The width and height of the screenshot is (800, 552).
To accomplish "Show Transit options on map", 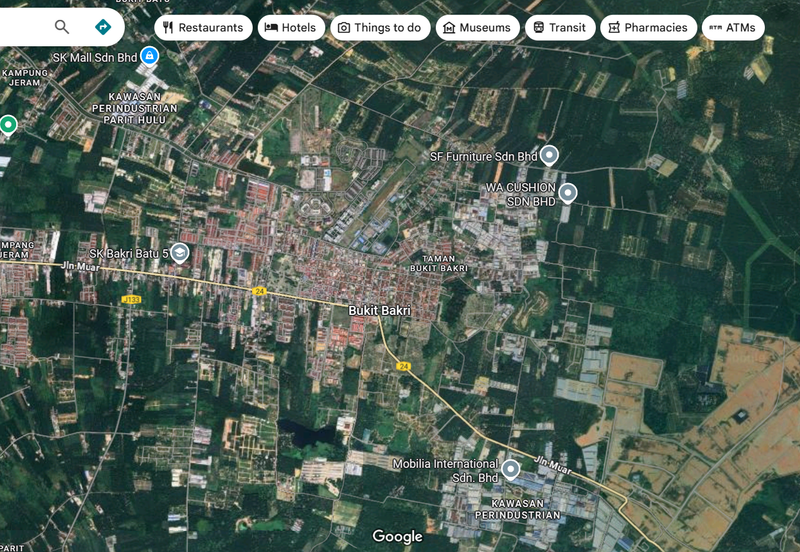I will [x=560, y=28].
